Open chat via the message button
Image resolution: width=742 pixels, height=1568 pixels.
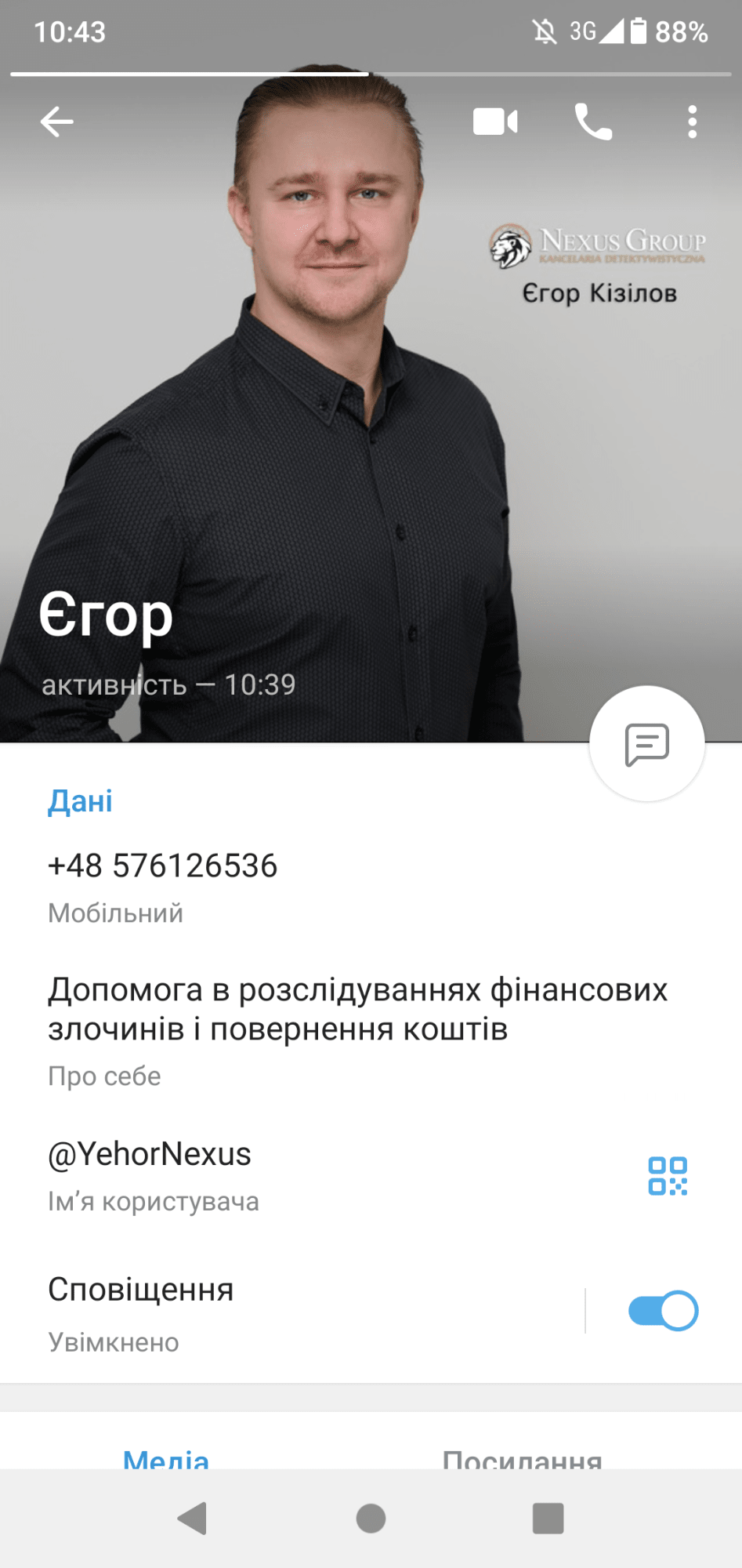pos(646,743)
